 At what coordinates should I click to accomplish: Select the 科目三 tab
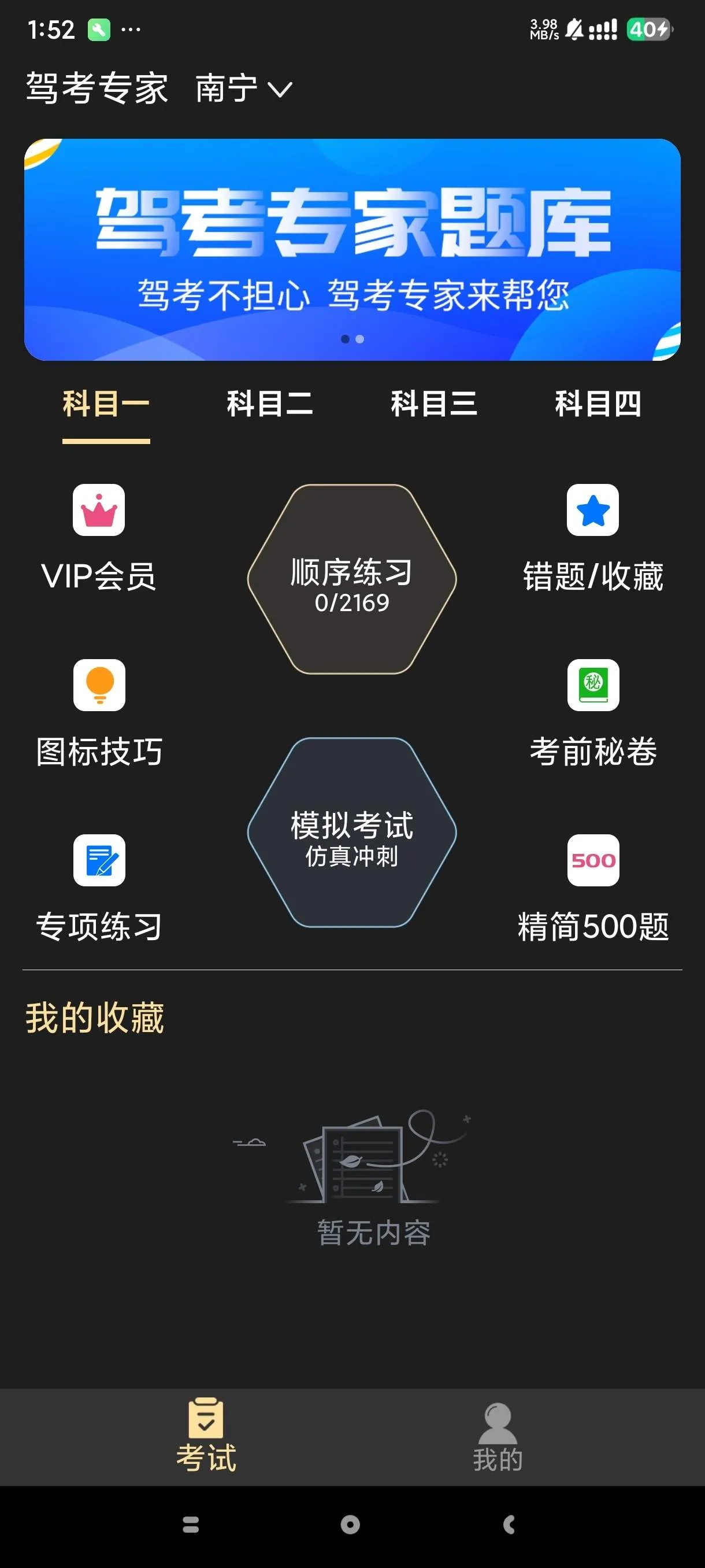pos(434,405)
